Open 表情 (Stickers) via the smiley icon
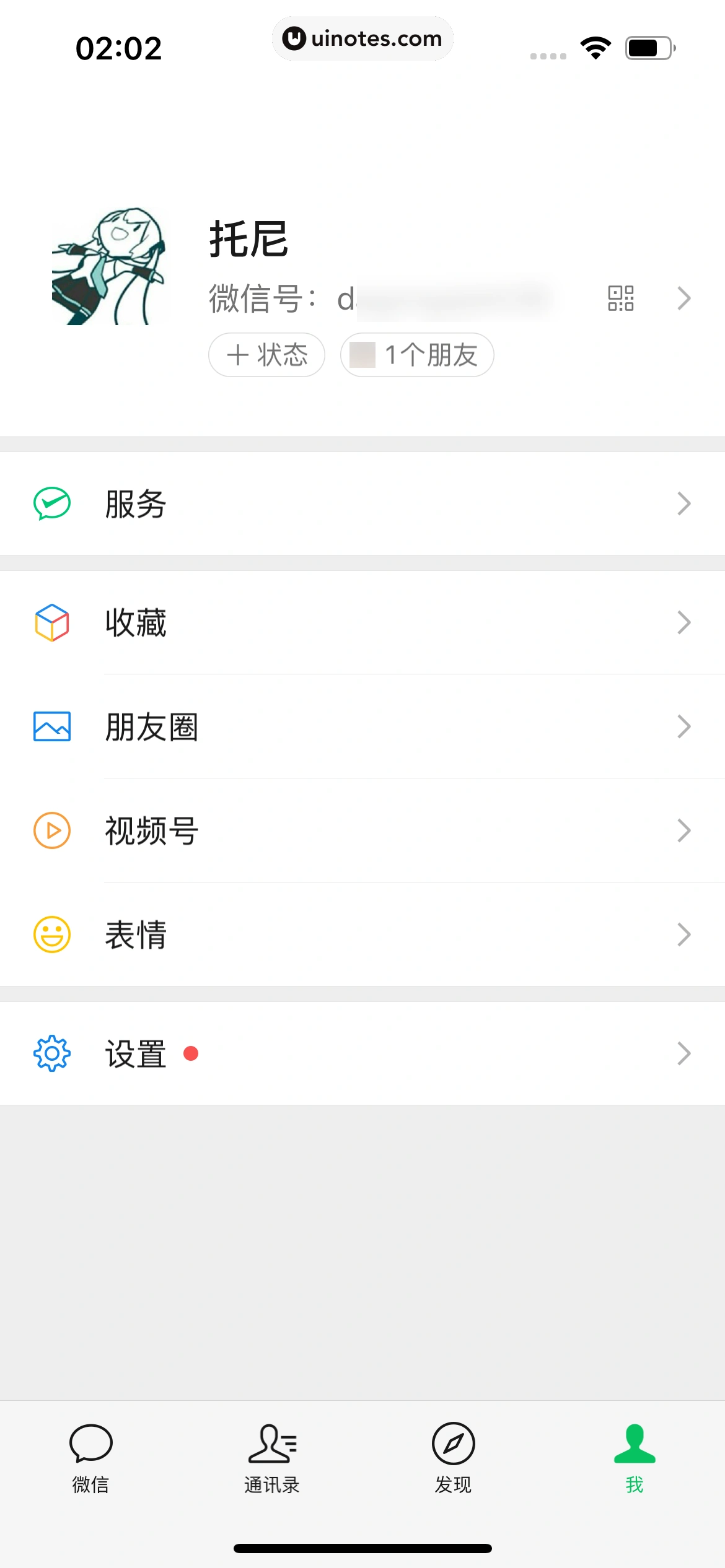The height and width of the screenshot is (1568, 725). click(x=53, y=933)
